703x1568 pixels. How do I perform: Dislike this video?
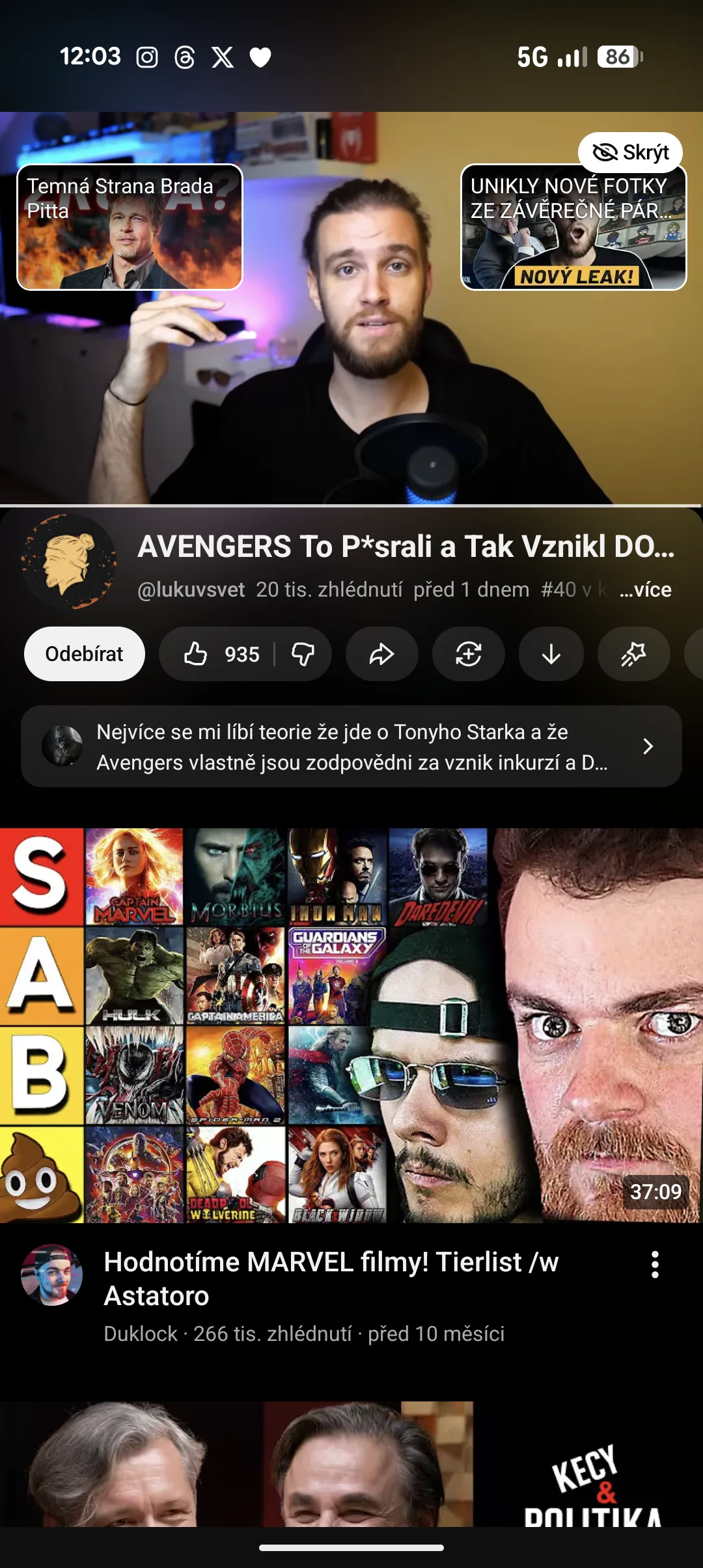point(303,654)
